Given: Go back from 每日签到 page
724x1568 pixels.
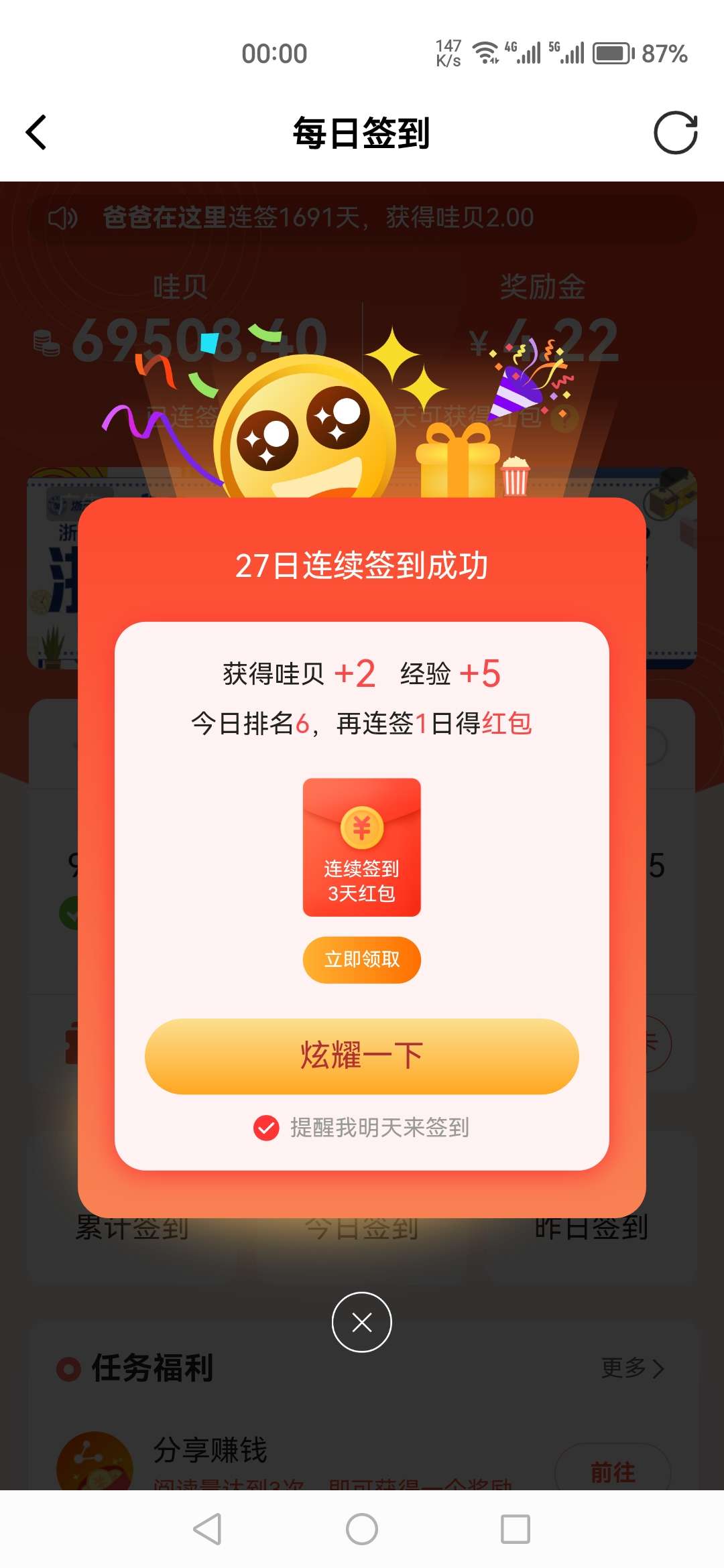Looking at the screenshot, I should coord(36,132).
